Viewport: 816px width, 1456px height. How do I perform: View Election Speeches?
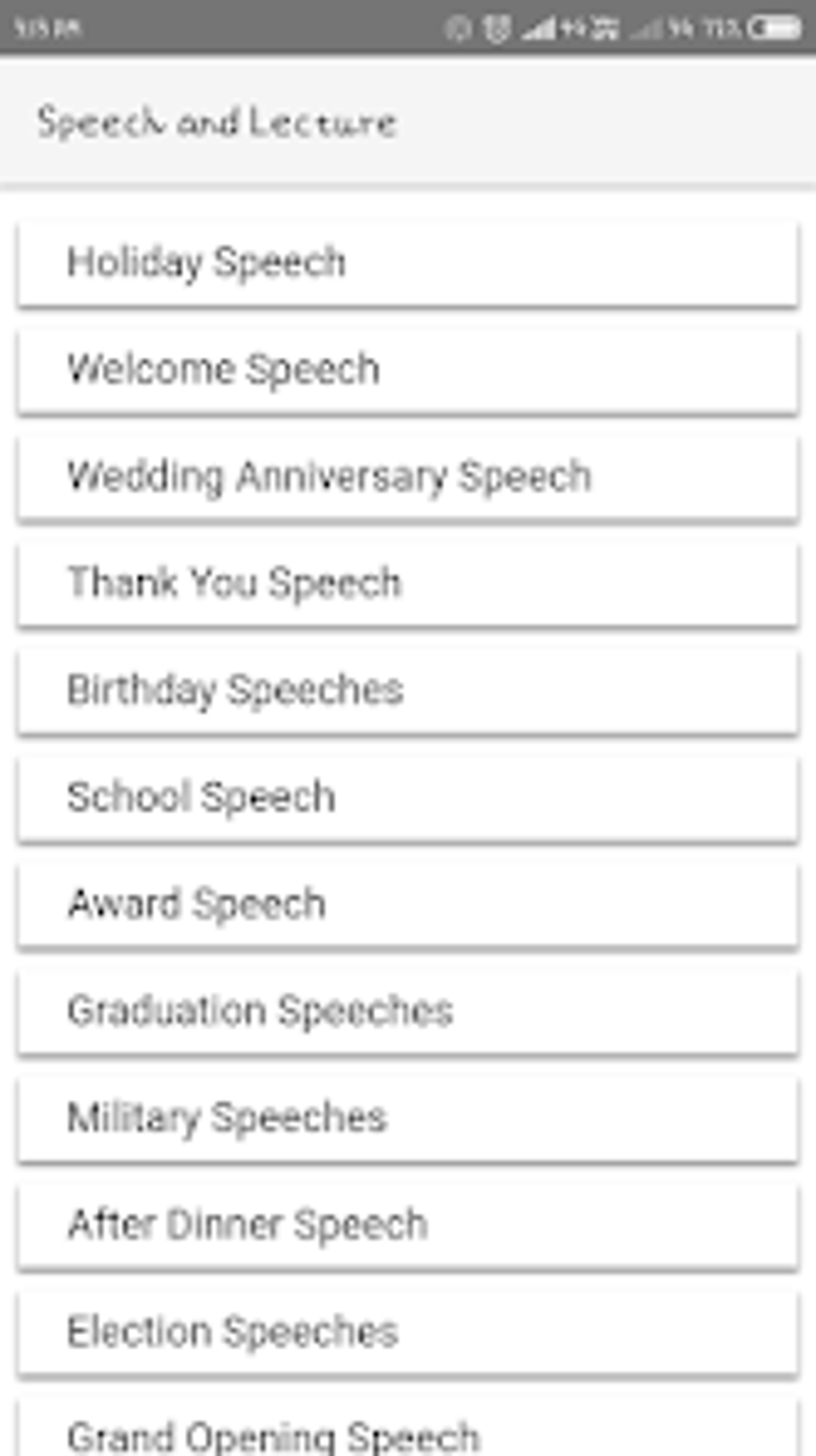click(x=407, y=1332)
